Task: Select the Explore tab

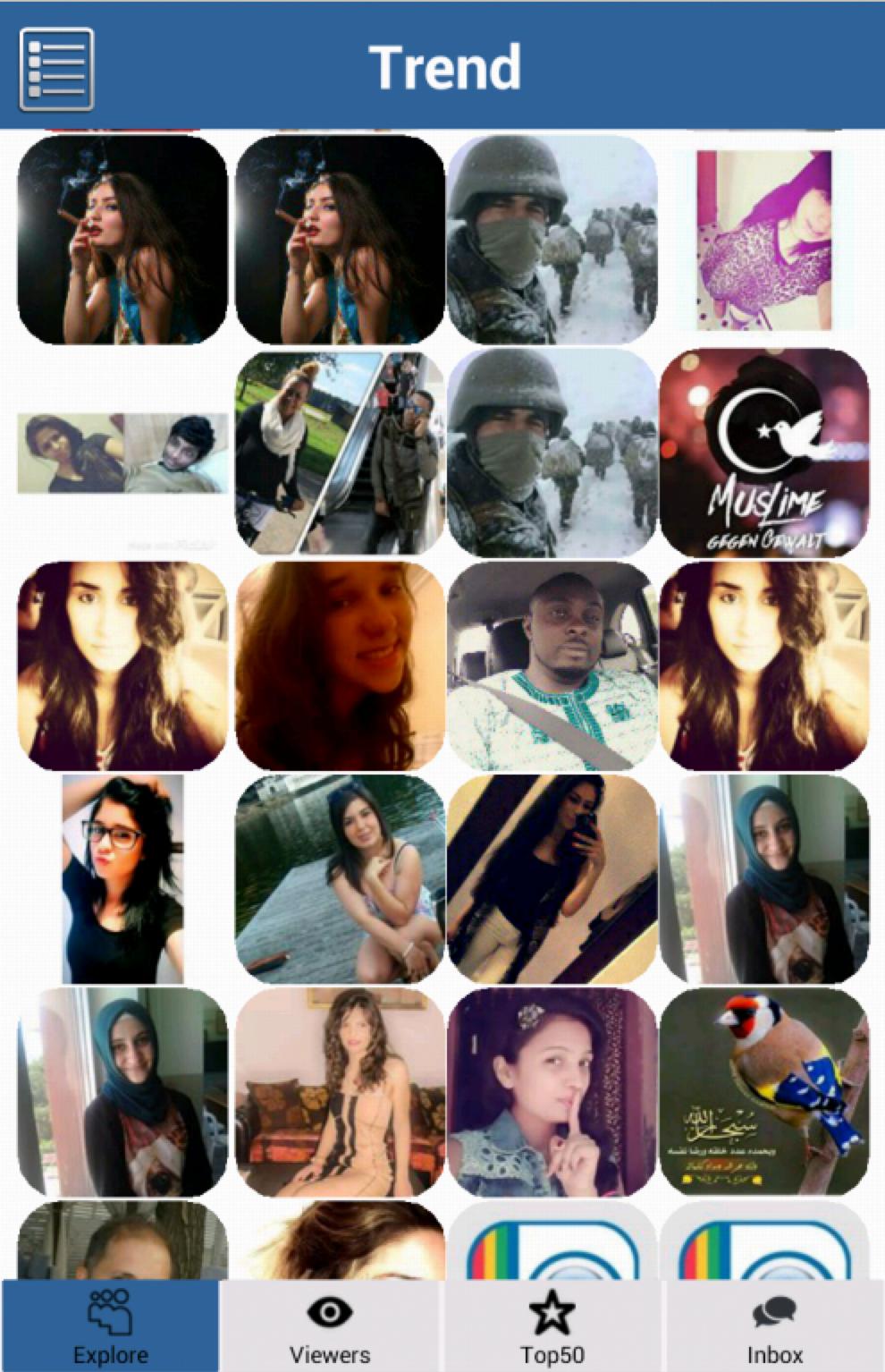Action: tap(110, 1326)
